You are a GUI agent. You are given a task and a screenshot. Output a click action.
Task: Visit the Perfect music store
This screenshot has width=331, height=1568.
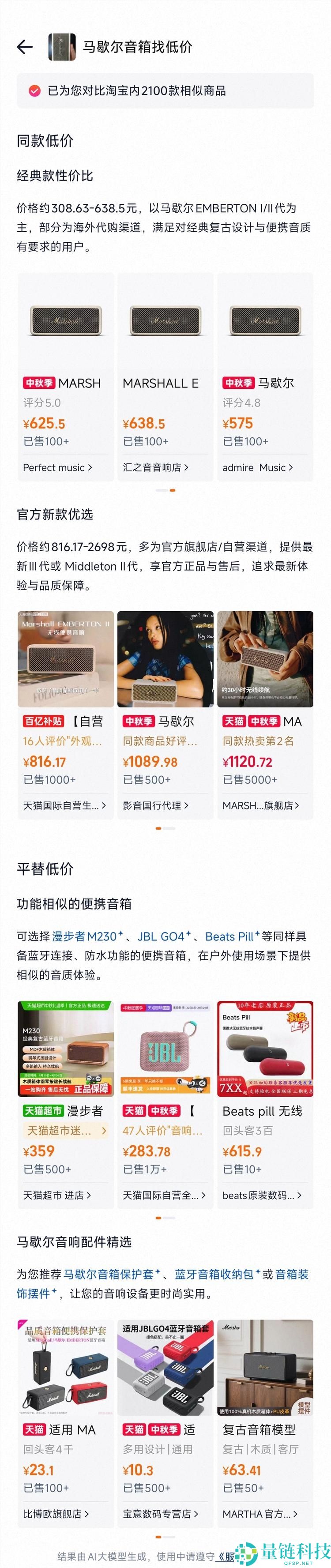point(58,467)
